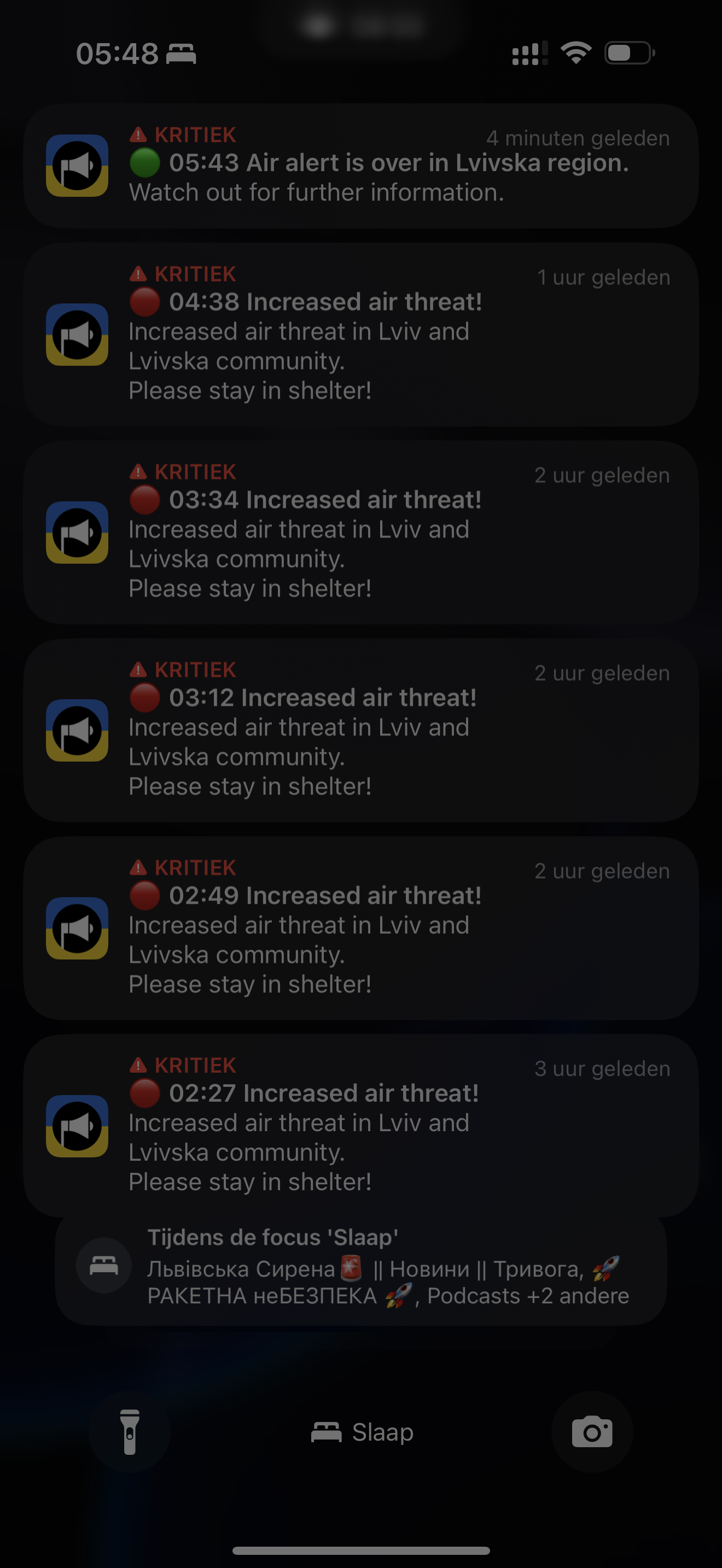The width and height of the screenshot is (722, 1568).
Task: Tap the Slaap focus mode button
Action: [x=363, y=1433]
